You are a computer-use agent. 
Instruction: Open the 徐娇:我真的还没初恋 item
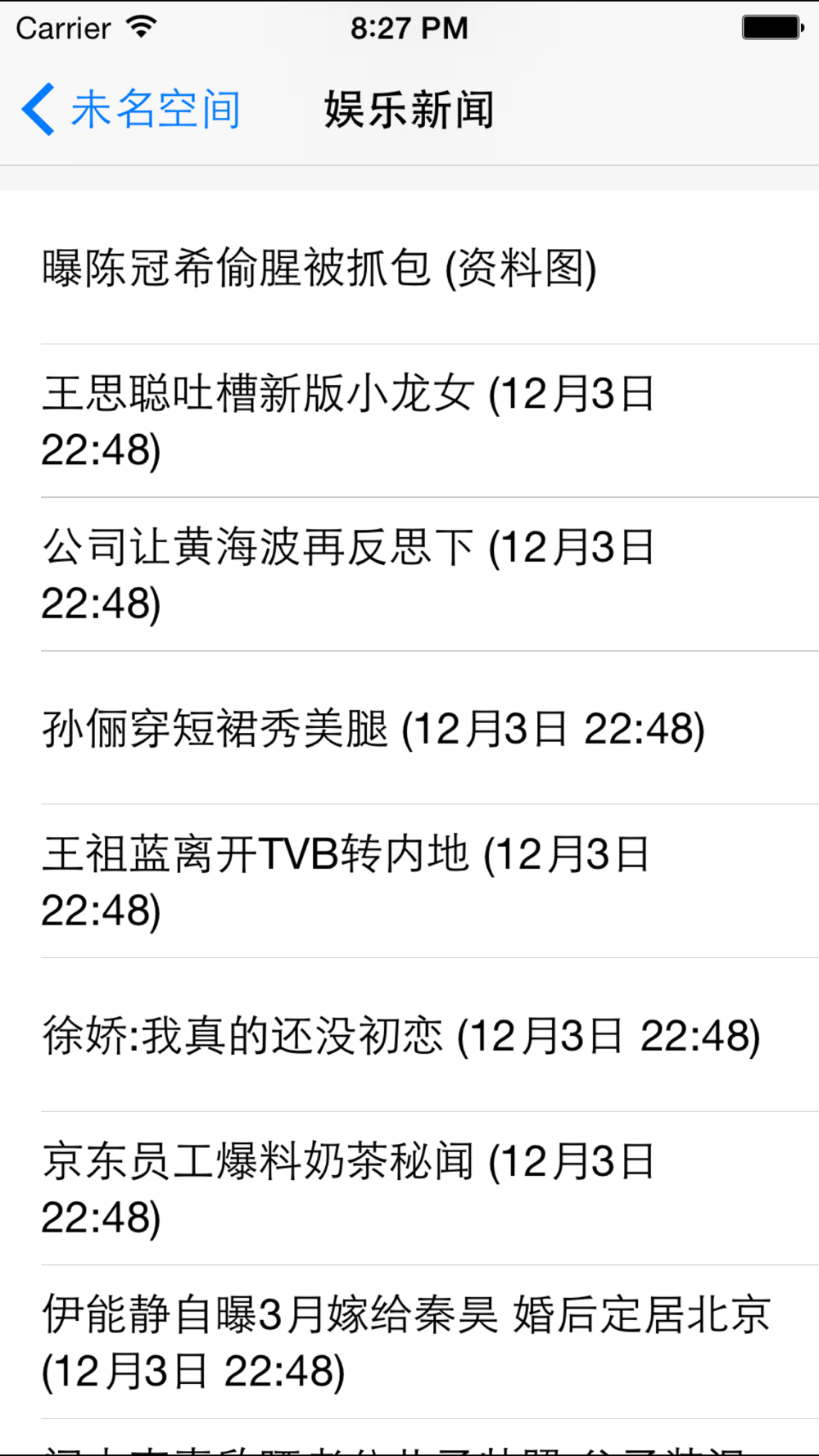[409, 1035]
